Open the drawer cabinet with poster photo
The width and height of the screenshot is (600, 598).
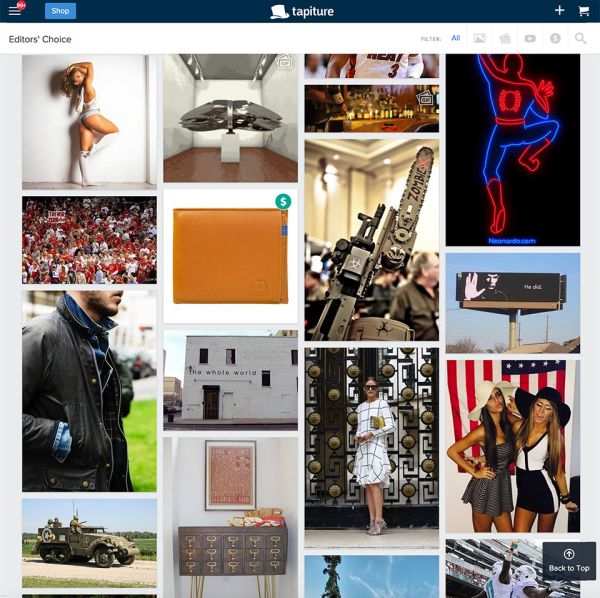point(230,516)
